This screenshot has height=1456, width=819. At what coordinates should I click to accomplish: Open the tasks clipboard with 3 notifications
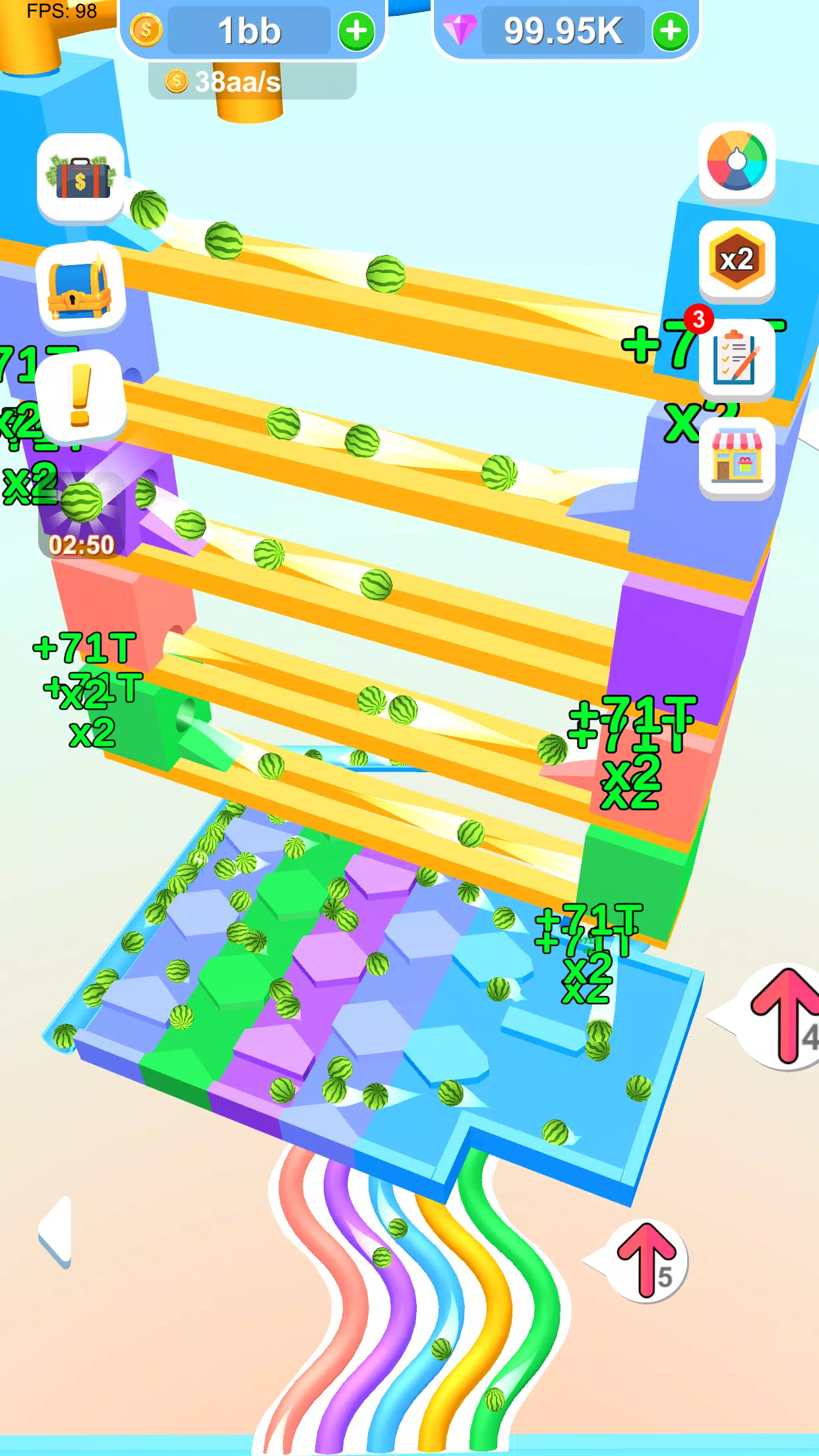click(735, 358)
